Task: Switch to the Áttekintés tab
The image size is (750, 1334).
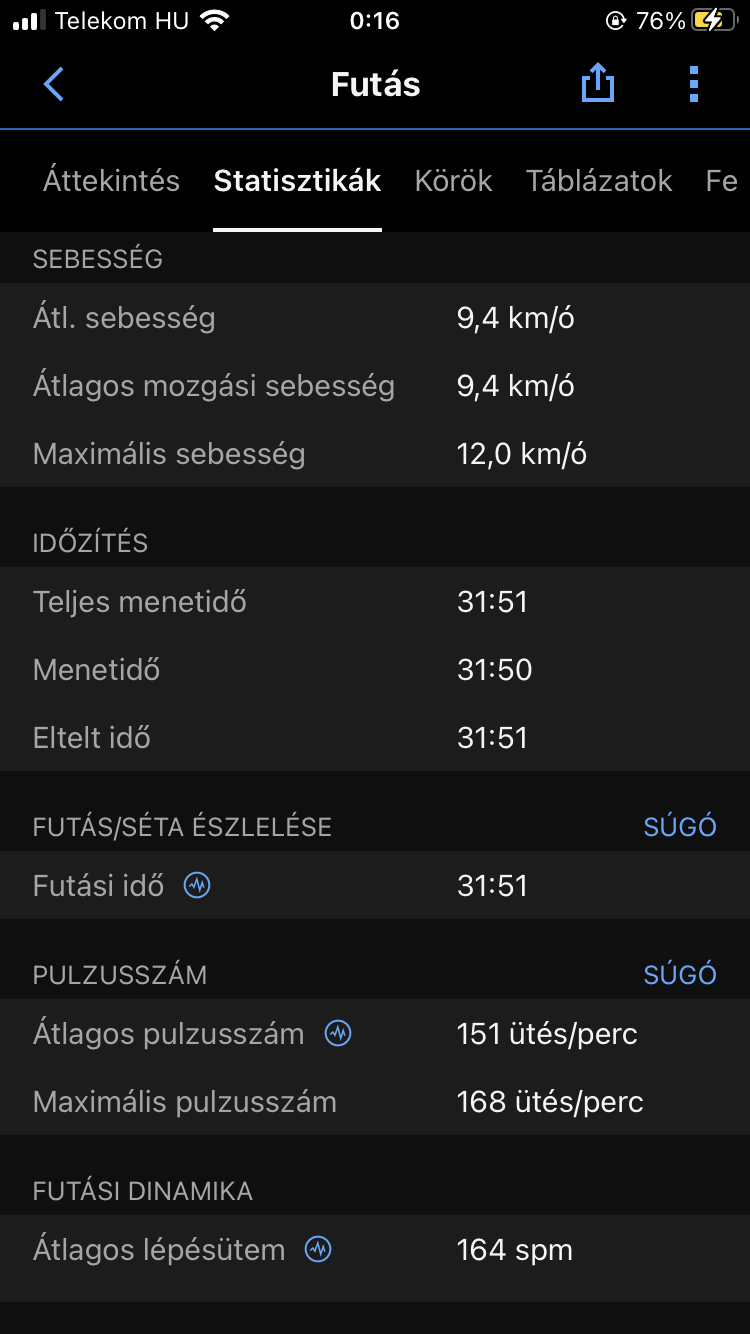Action: tap(111, 181)
